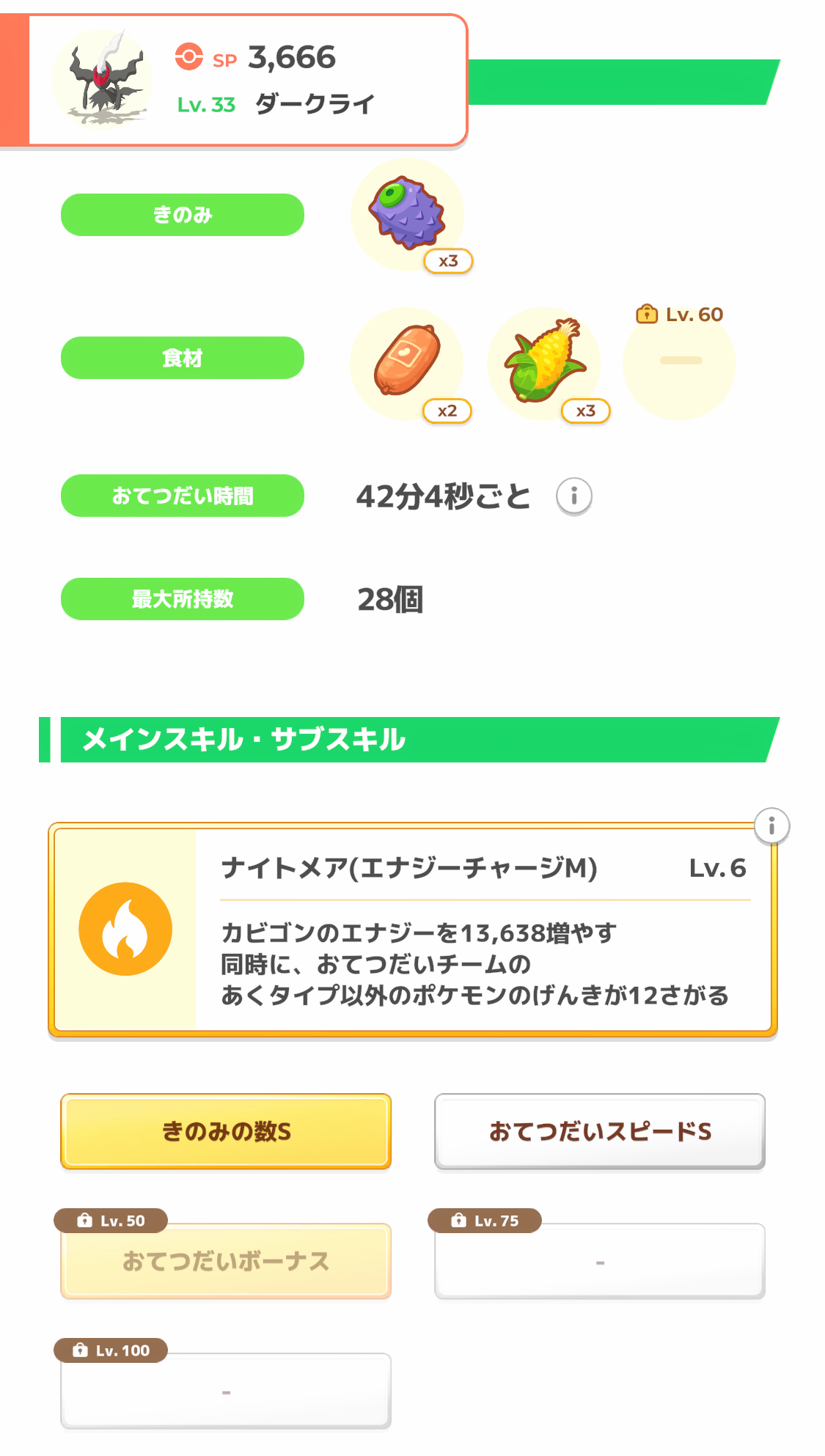View the おてつだいスピードS sub skill
825x1456 pixels.
[x=600, y=1131]
